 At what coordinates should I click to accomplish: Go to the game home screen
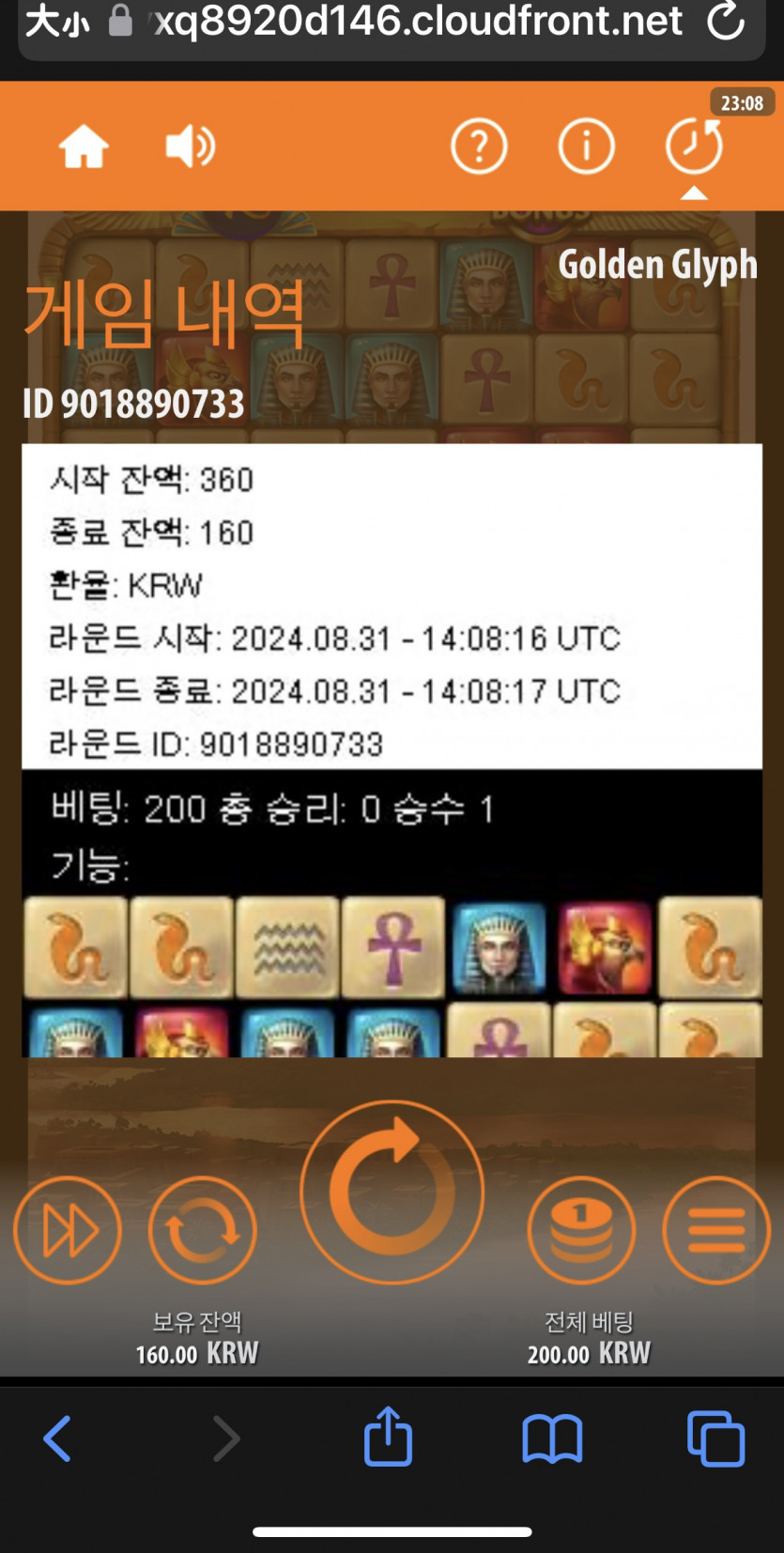(85, 147)
